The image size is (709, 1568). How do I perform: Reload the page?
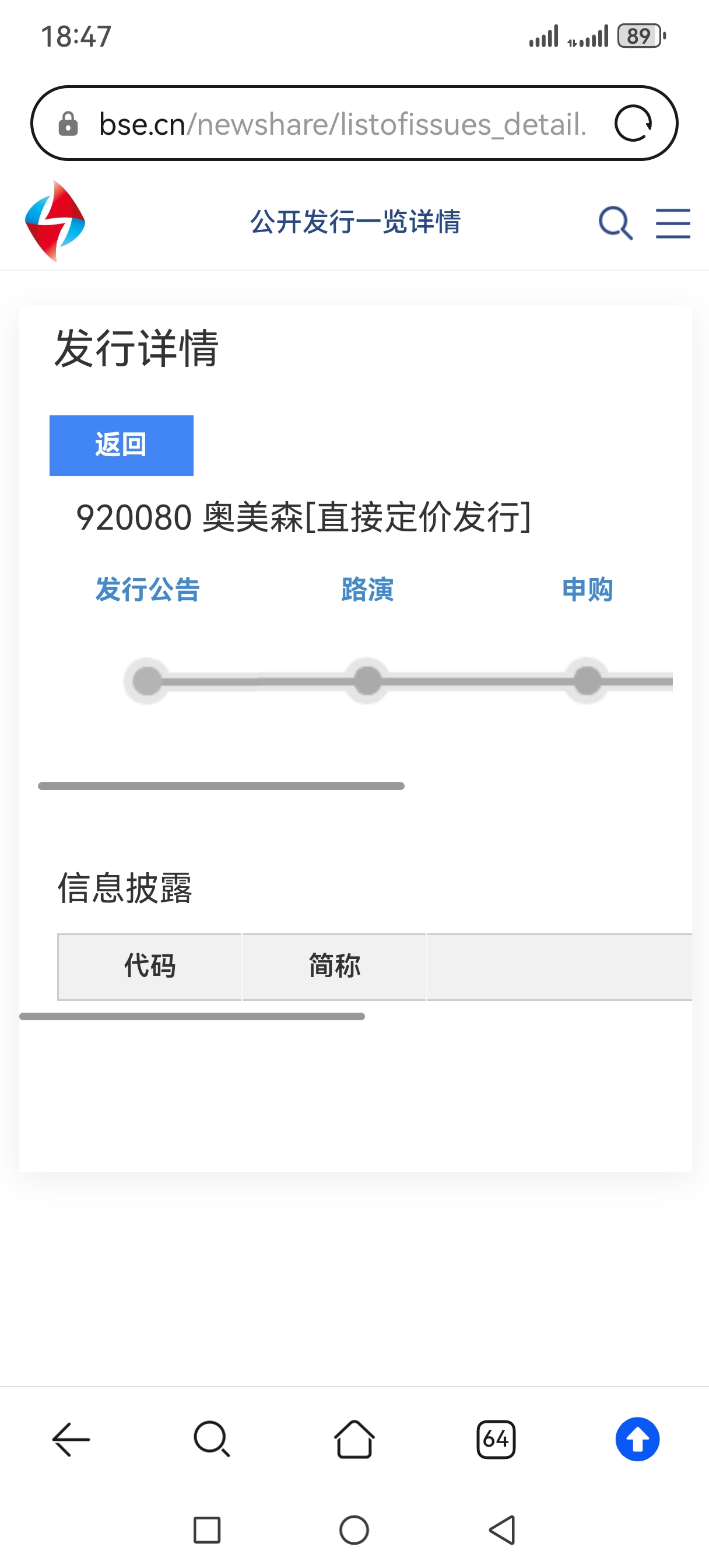(x=633, y=124)
